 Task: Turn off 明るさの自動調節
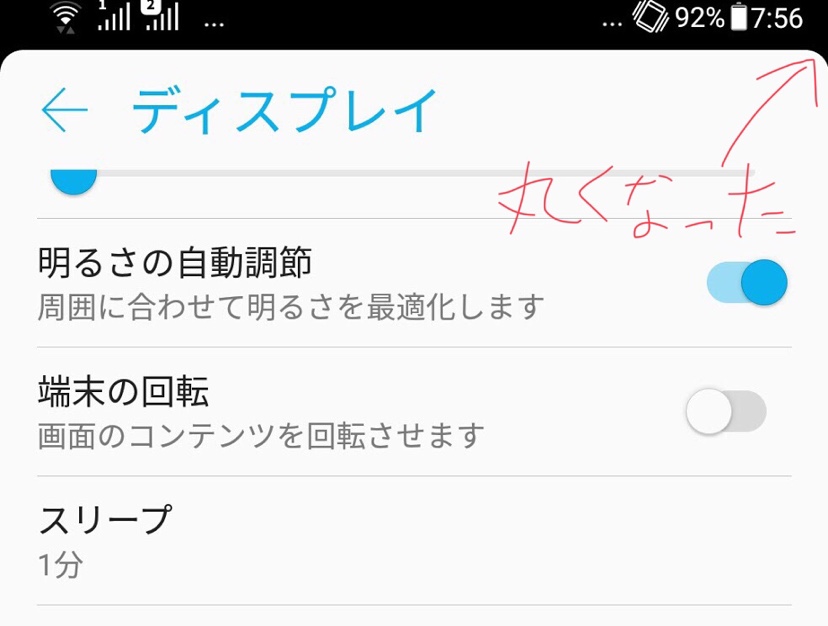[747, 282]
